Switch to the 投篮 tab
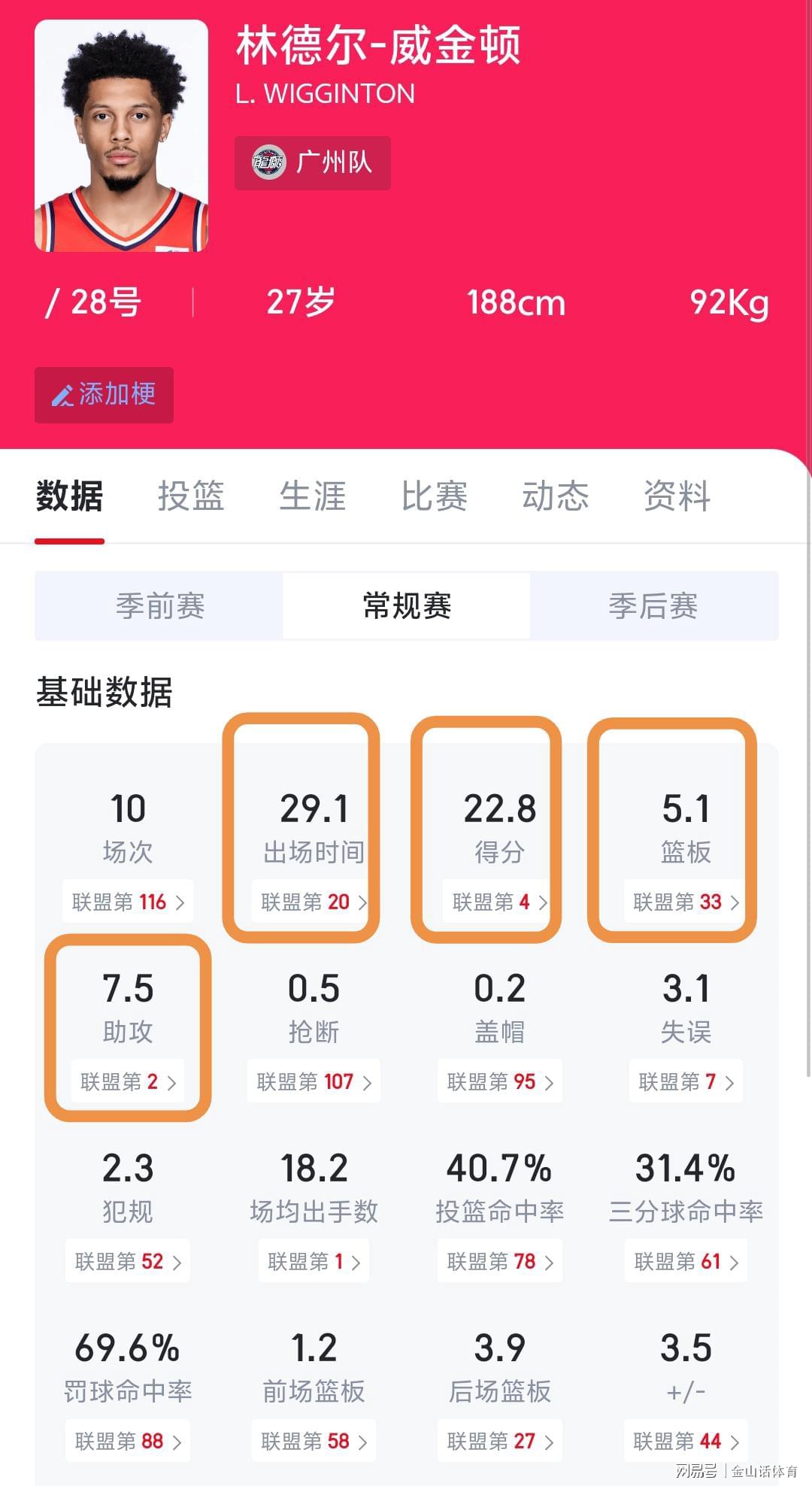Image resolution: width=812 pixels, height=1486 pixels. [x=191, y=496]
